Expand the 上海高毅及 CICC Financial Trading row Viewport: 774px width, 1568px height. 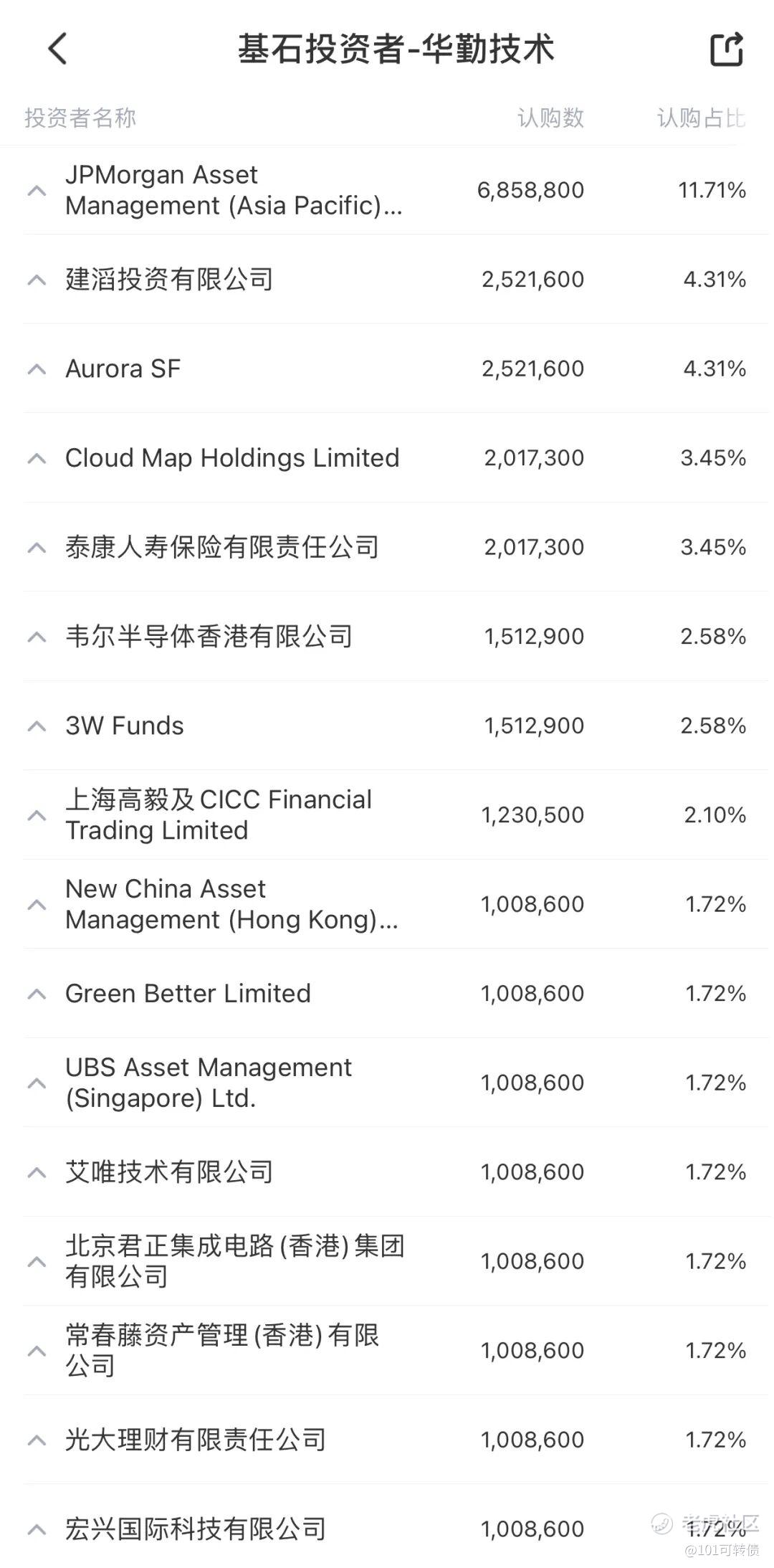[x=37, y=815]
